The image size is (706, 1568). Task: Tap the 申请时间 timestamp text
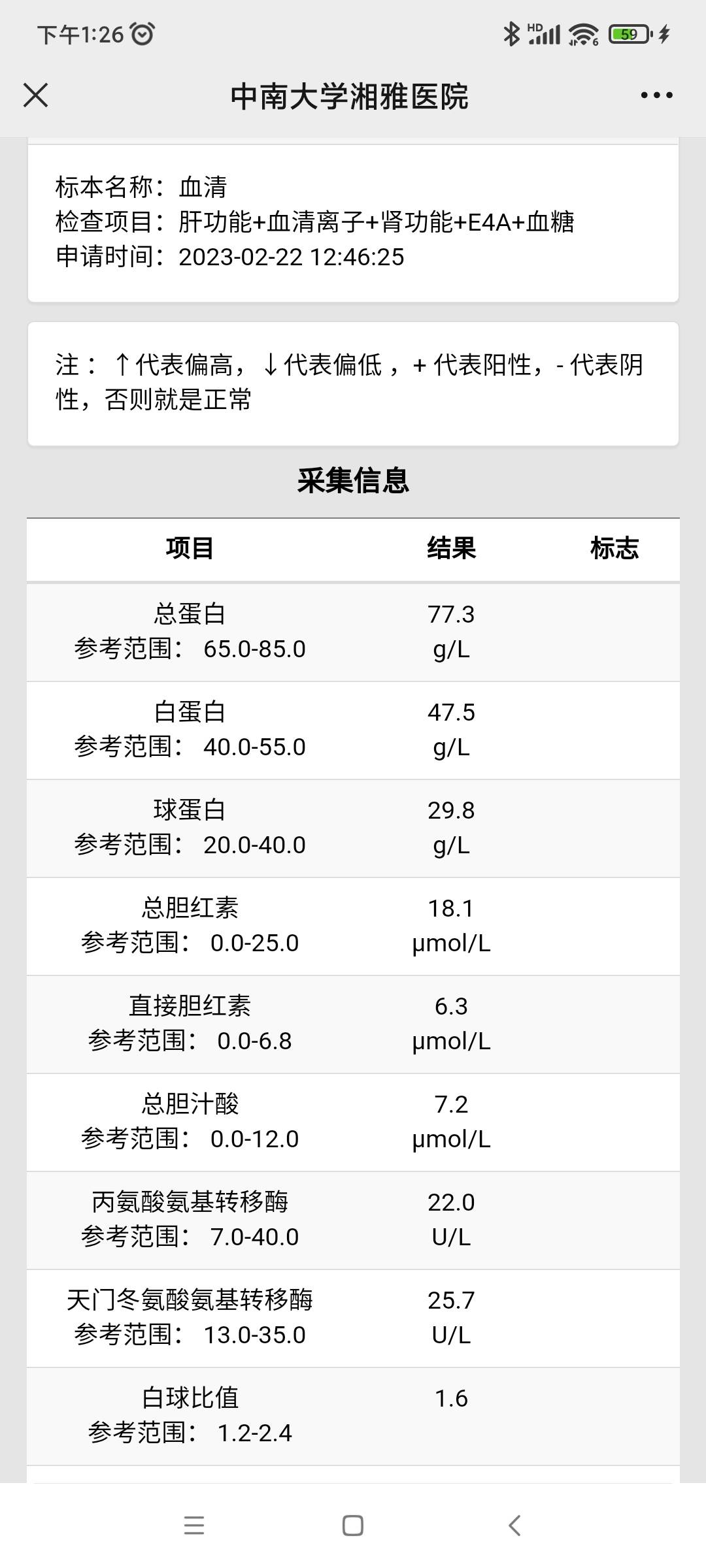coord(229,257)
